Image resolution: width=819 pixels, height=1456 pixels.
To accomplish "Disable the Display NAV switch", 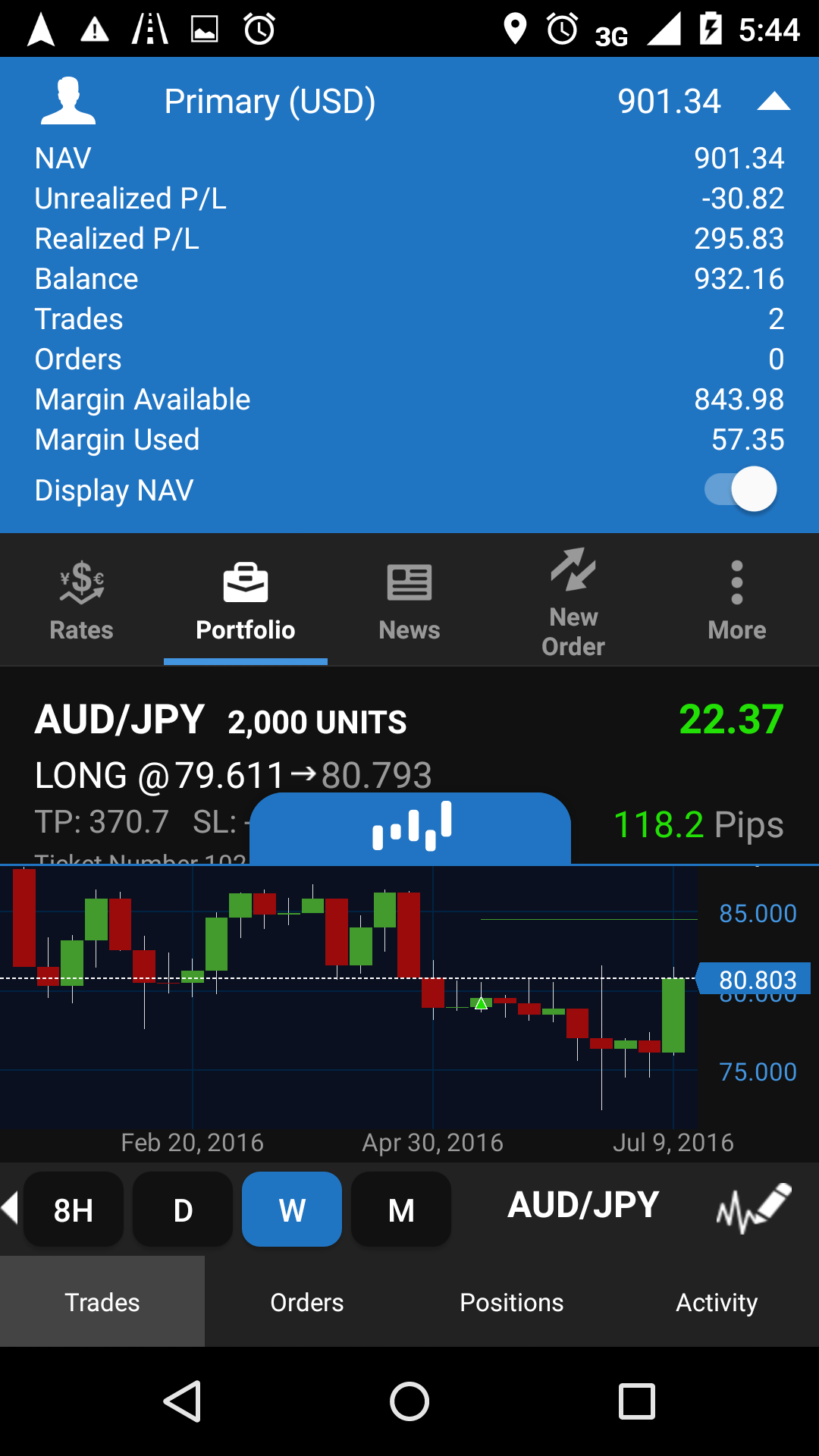I will pos(739,490).
